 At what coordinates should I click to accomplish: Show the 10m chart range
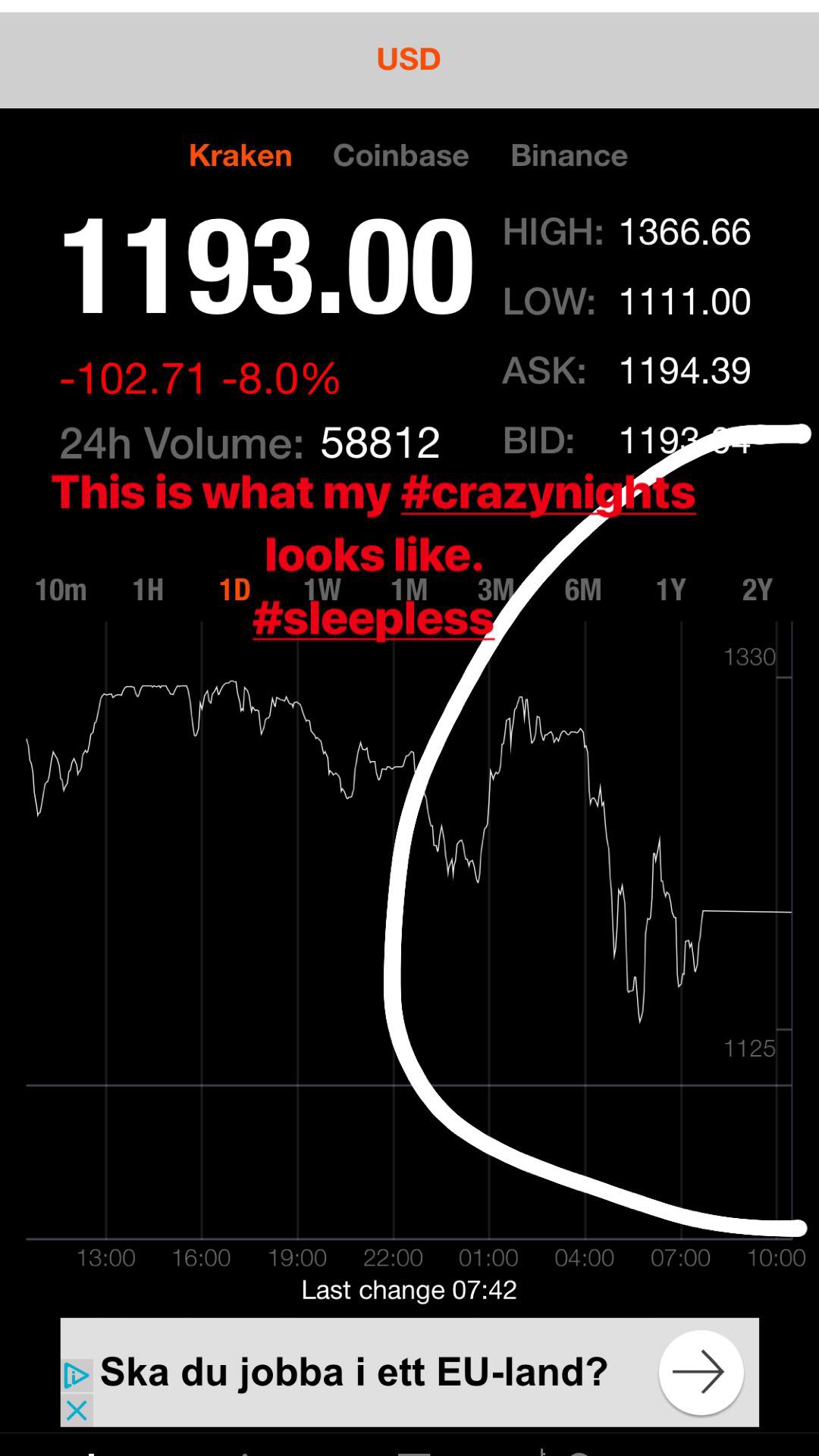click(61, 590)
